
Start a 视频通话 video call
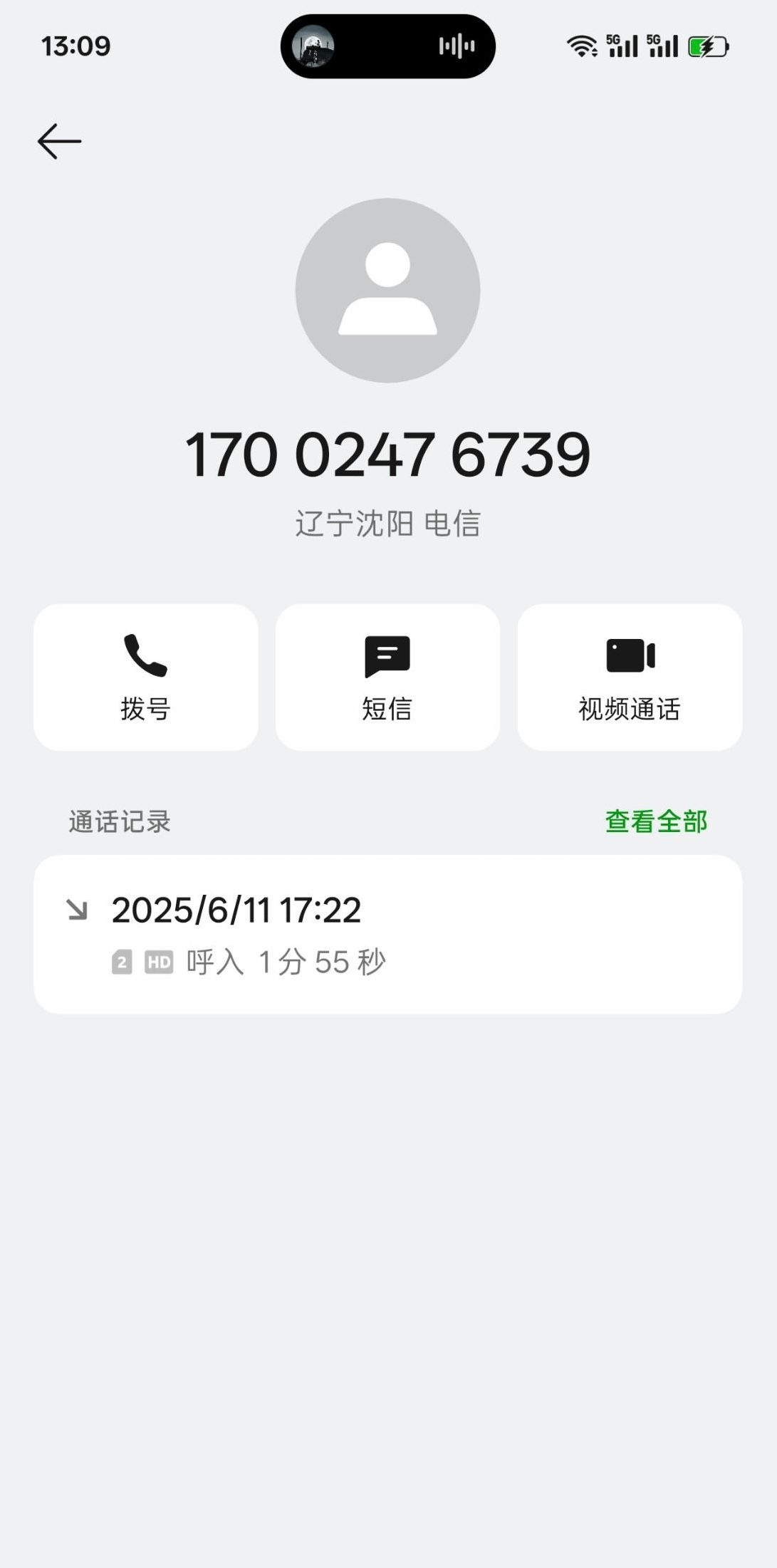(x=630, y=677)
